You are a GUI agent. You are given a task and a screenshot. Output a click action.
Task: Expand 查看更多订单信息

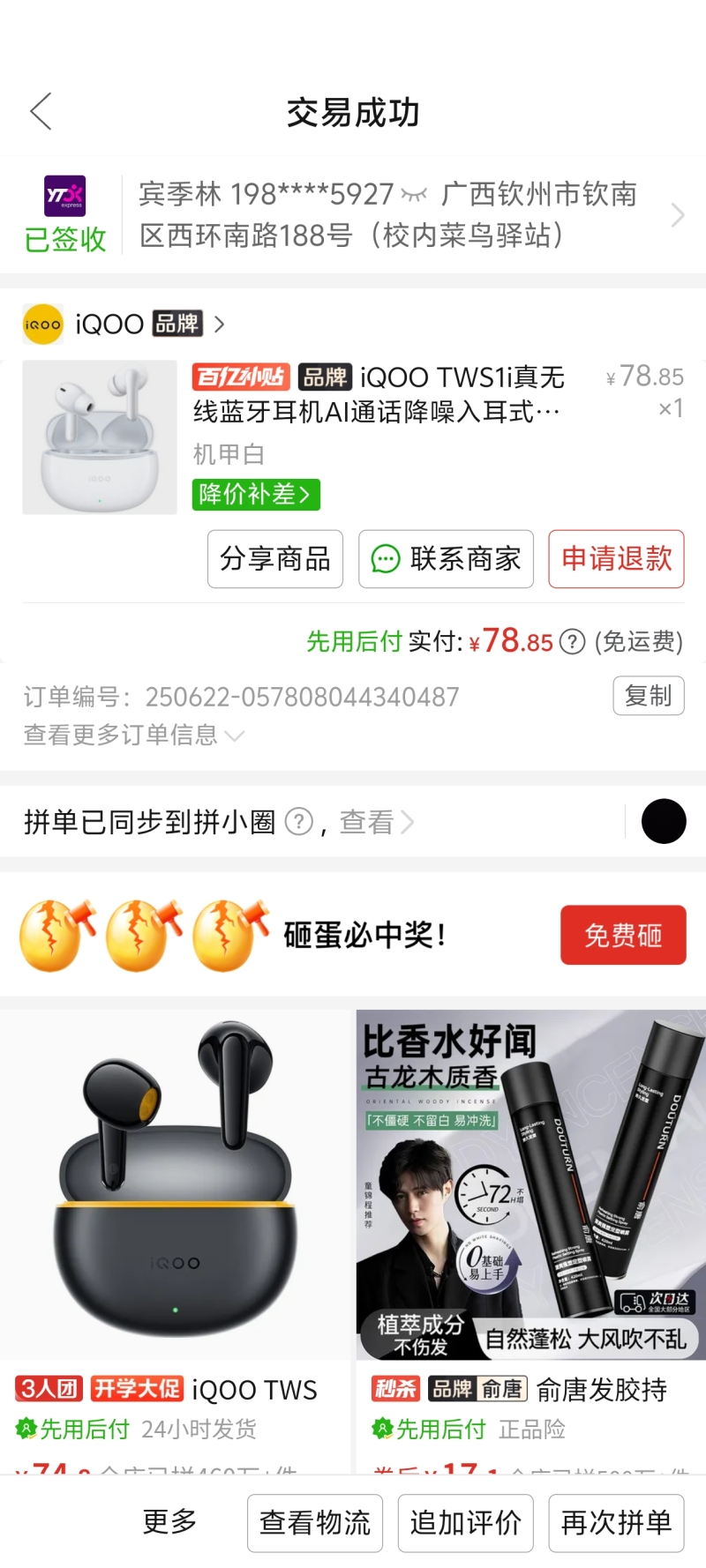click(134, 735)
